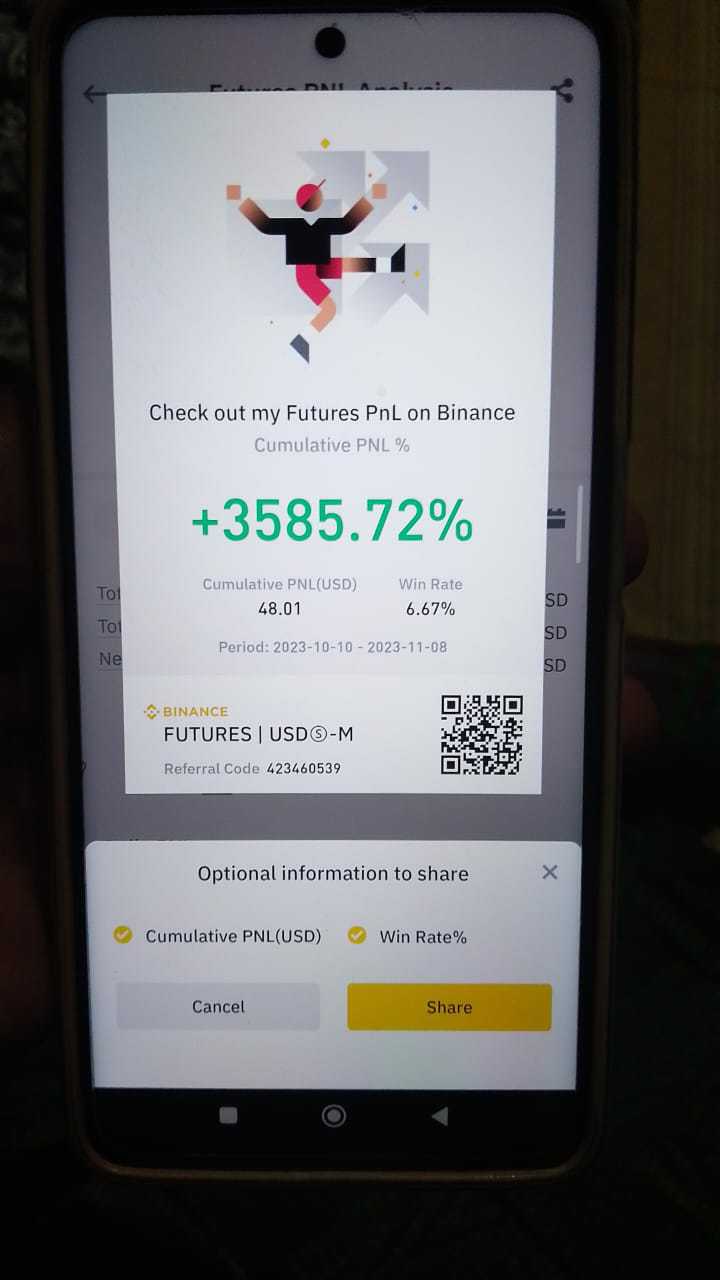Close the optional information sheet
The height and width of the screenshot is (1280, 720).
point(549,872)
